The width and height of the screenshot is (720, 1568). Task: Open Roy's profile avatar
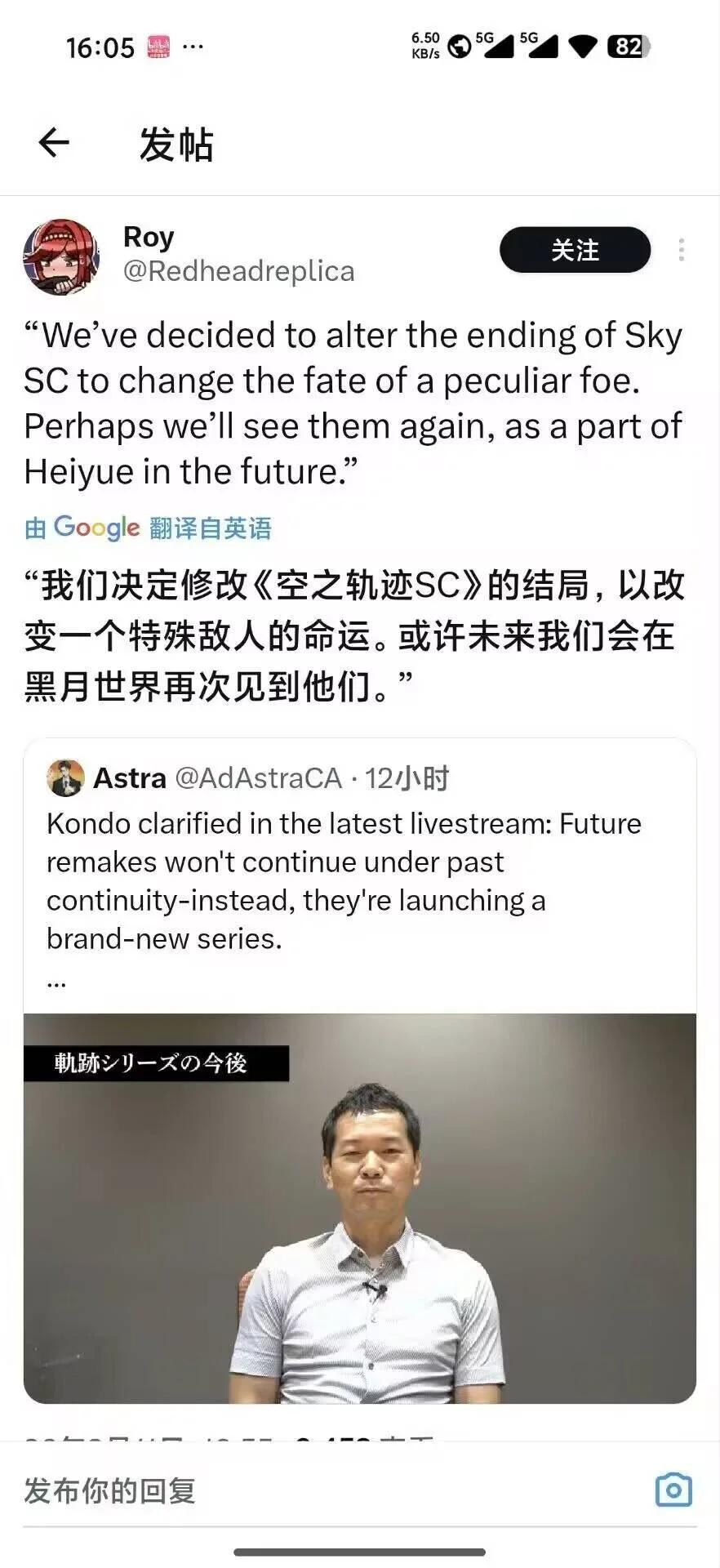tap(61, 256)
